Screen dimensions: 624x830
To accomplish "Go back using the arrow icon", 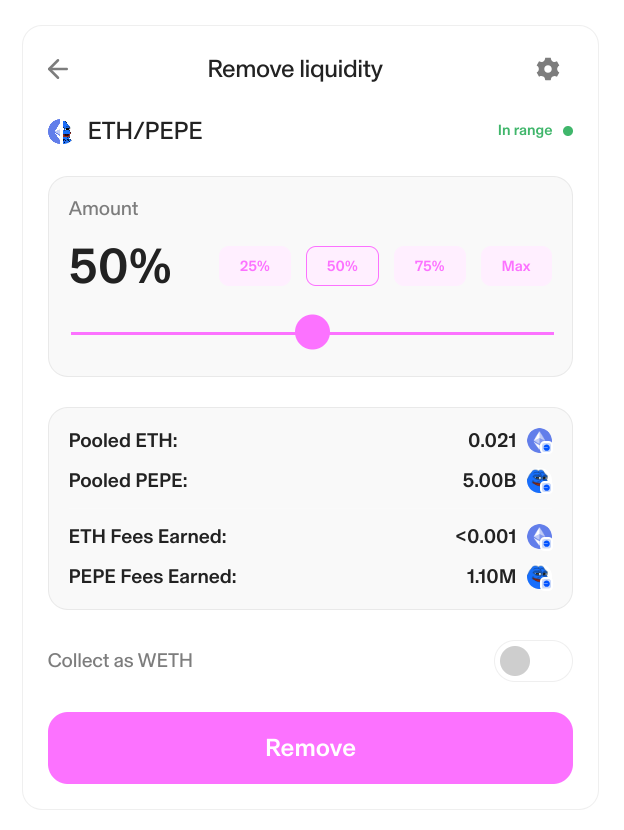I will click(58, 69).
